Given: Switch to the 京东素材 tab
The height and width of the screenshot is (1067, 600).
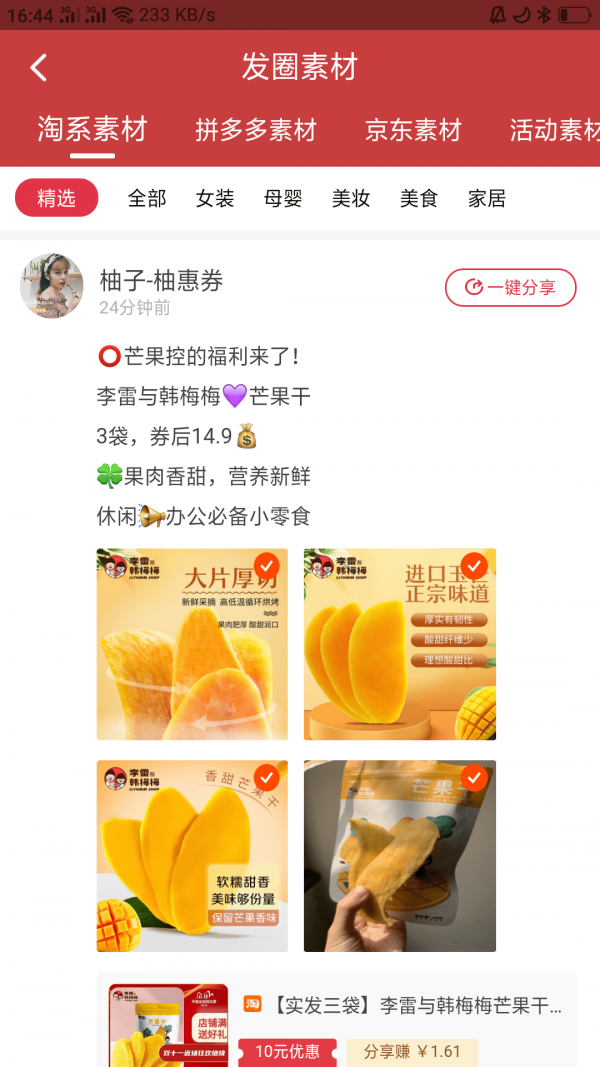Looking at the screenshot, I should [413, 130].
